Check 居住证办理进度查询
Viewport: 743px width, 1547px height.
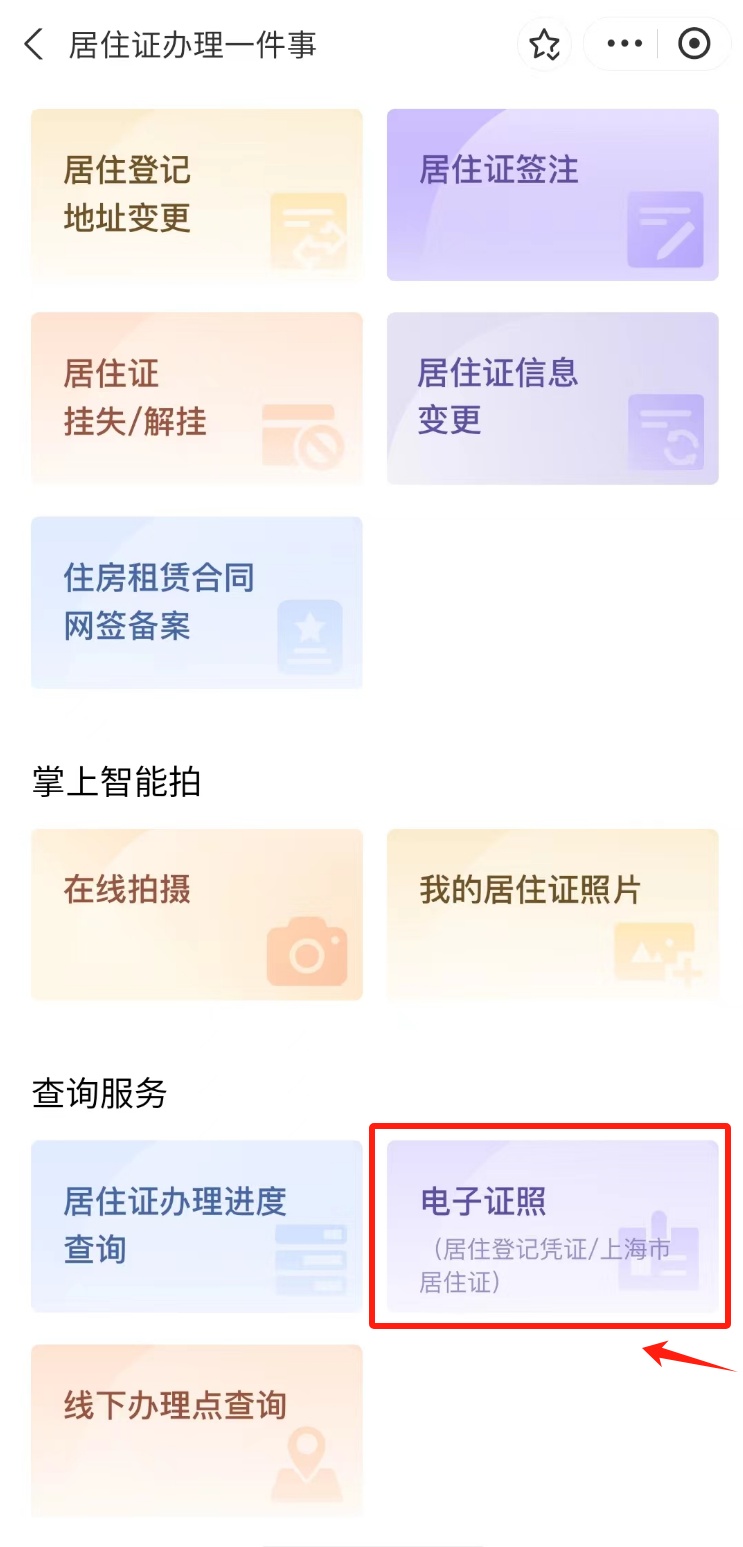pos(196,1226)
